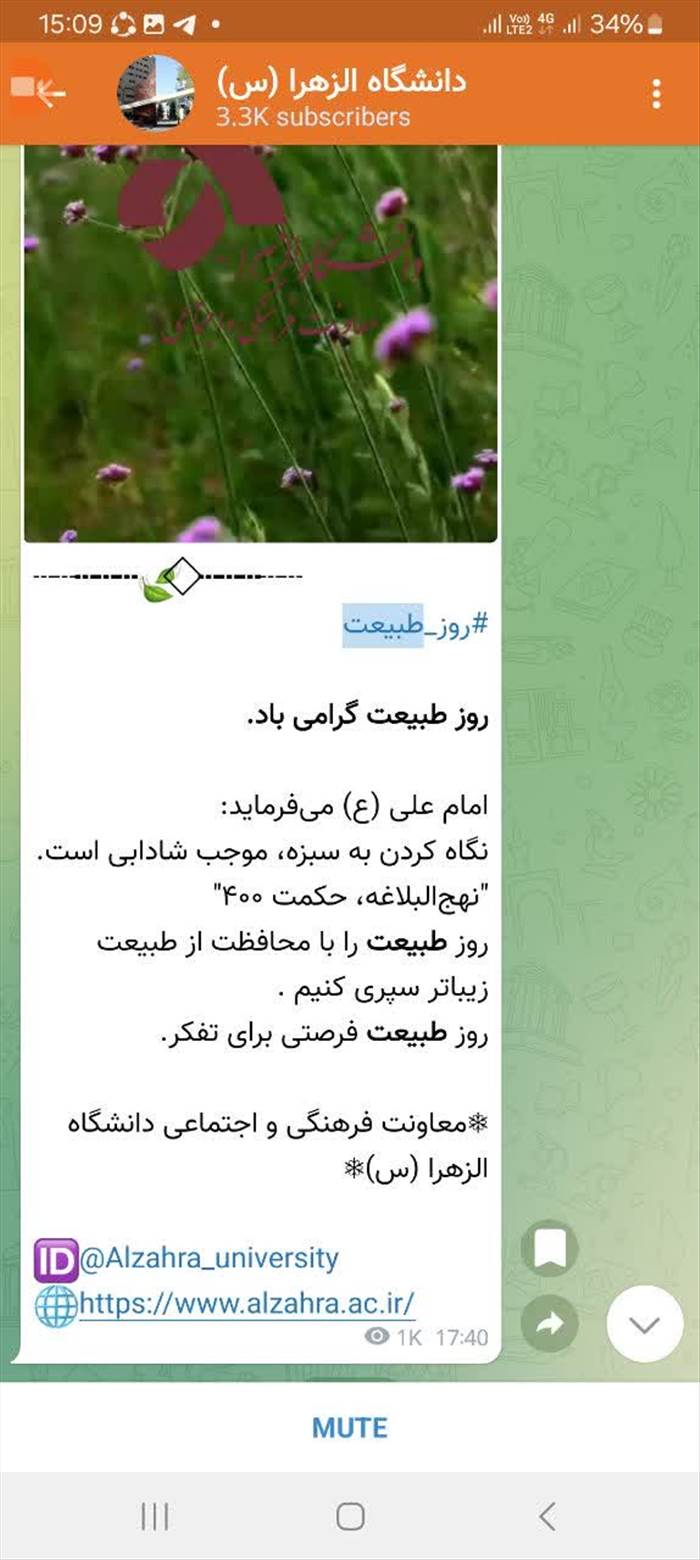Viewport: 700px width, 1560px height.
Task: Save the post with the bookmark icon
Action: 549,1248
